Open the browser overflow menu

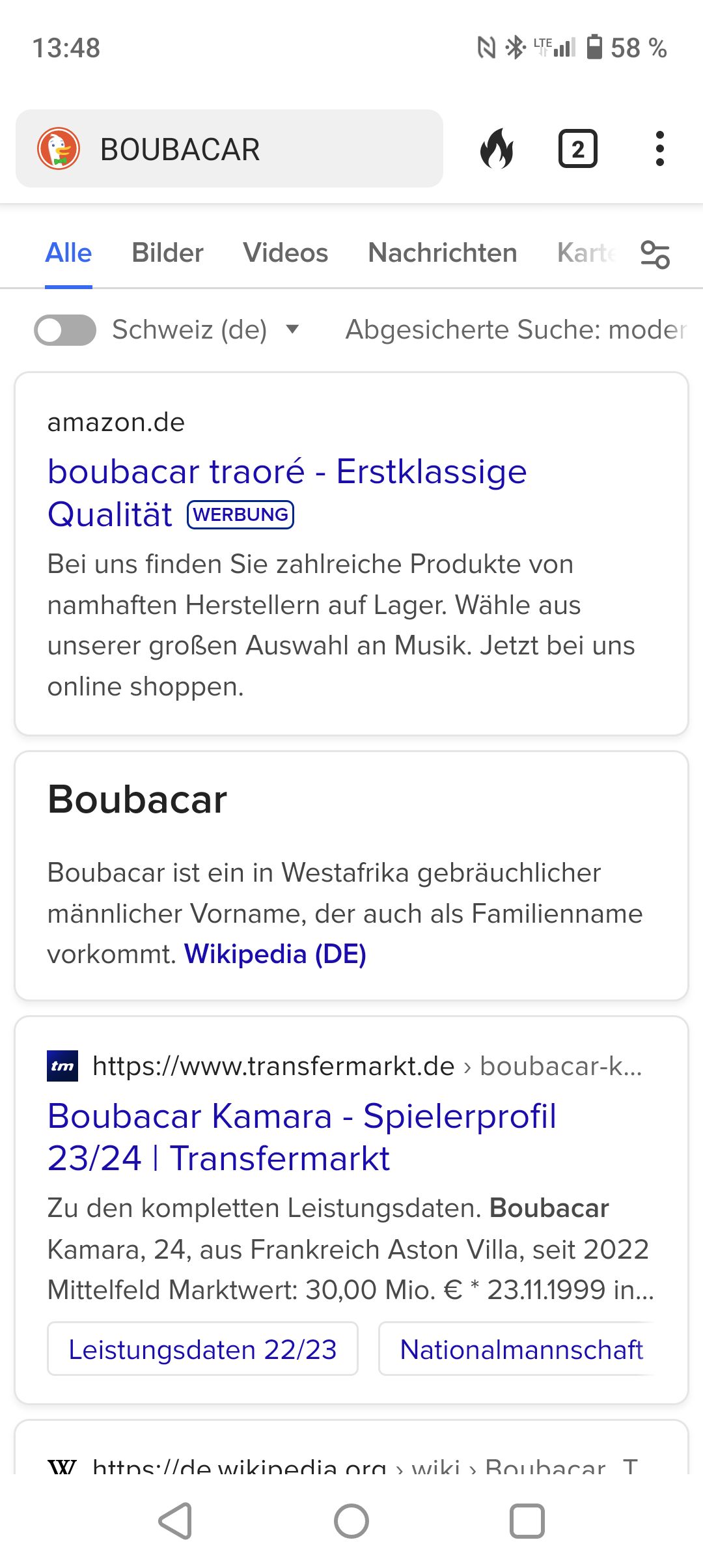click(660, 148)
